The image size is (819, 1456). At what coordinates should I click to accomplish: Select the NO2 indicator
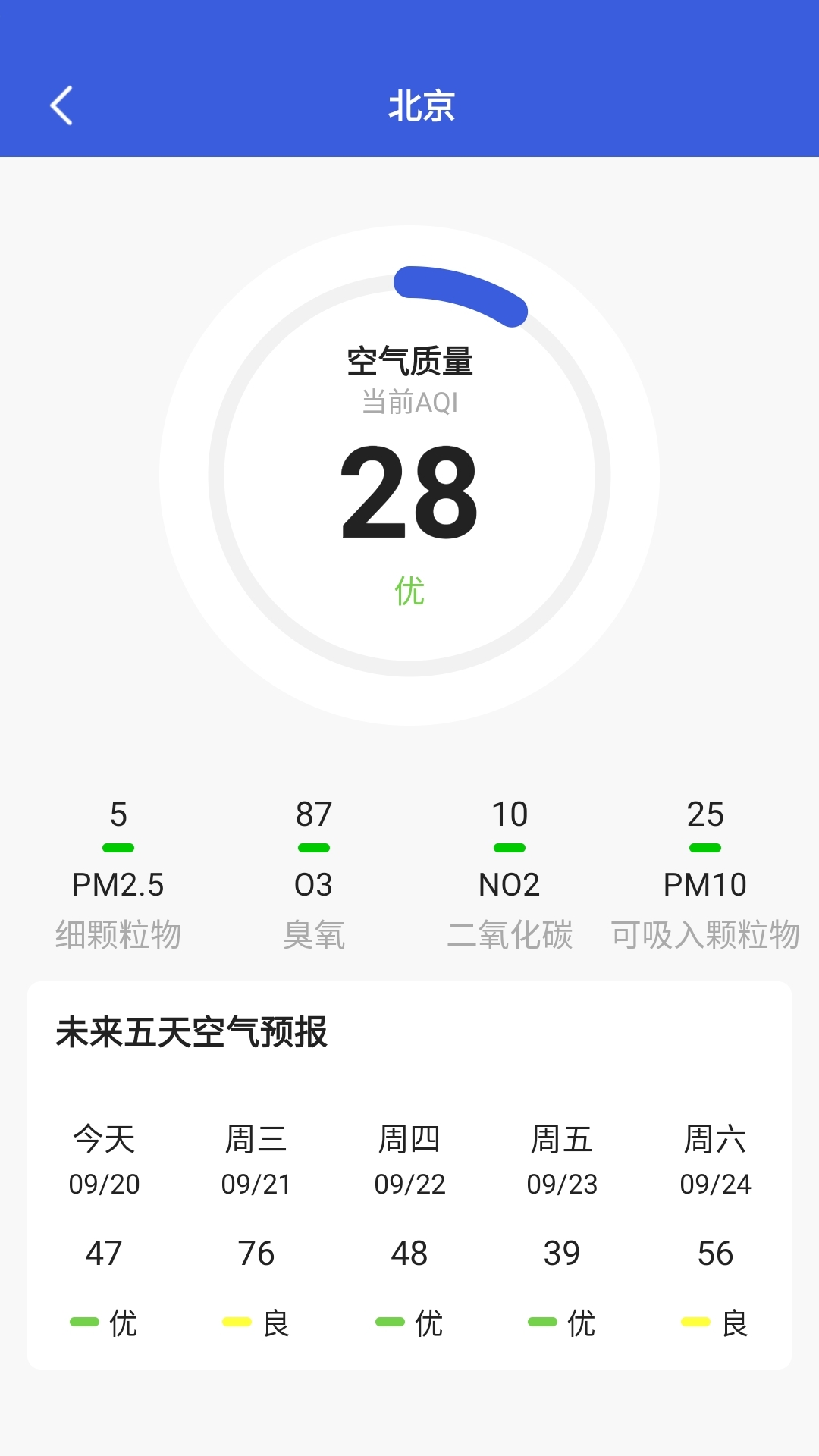510,883
